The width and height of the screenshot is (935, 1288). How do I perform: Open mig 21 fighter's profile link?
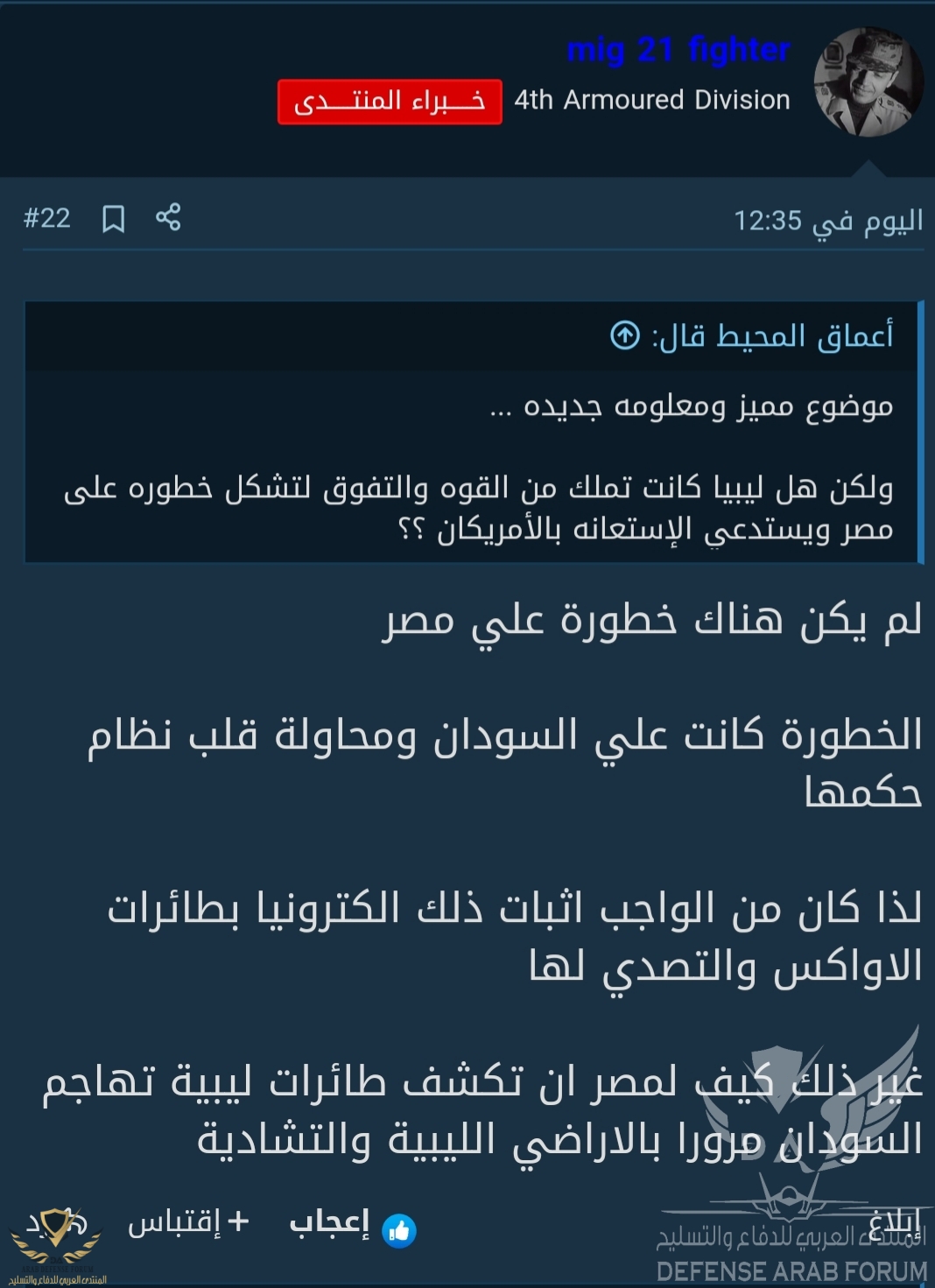pyautogui.click(x=678, y=50)
